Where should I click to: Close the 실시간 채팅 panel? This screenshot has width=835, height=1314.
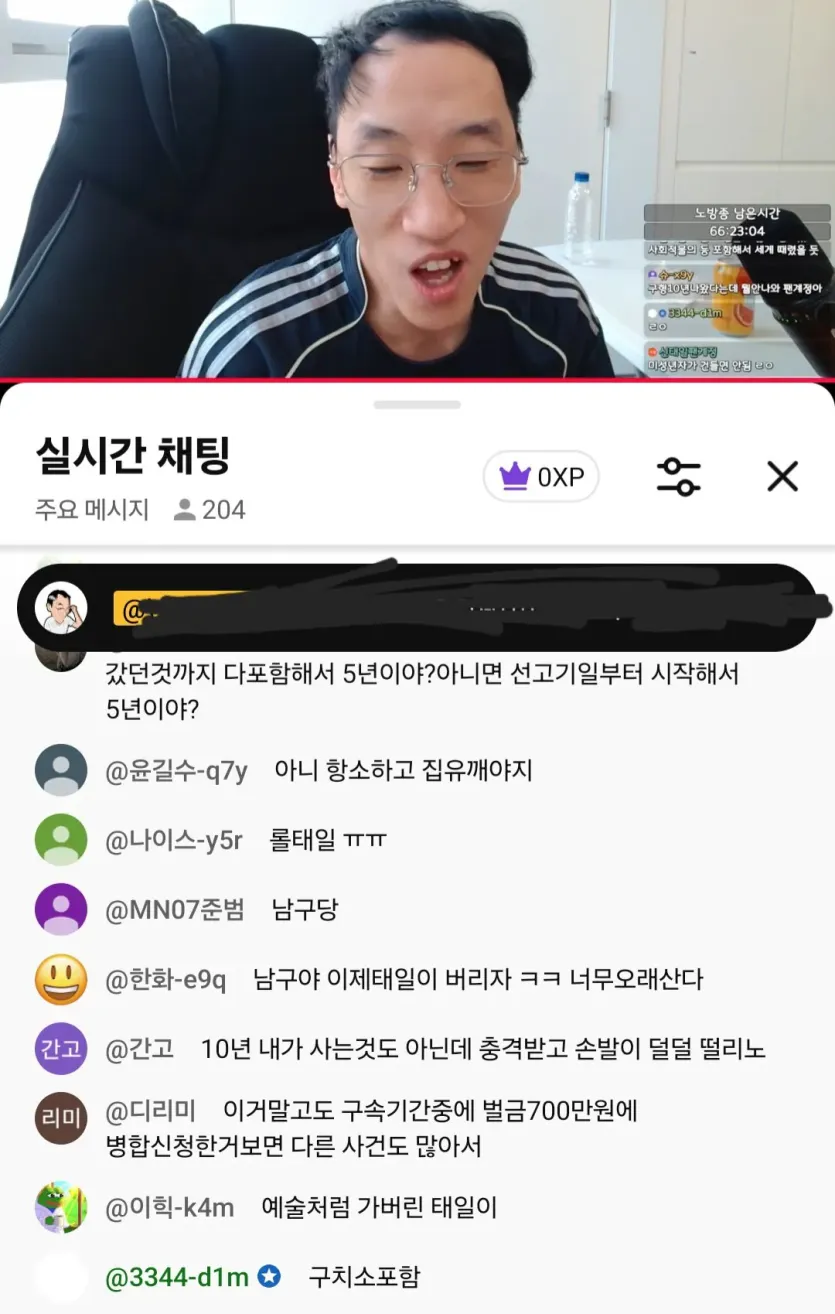coord(782,477)
